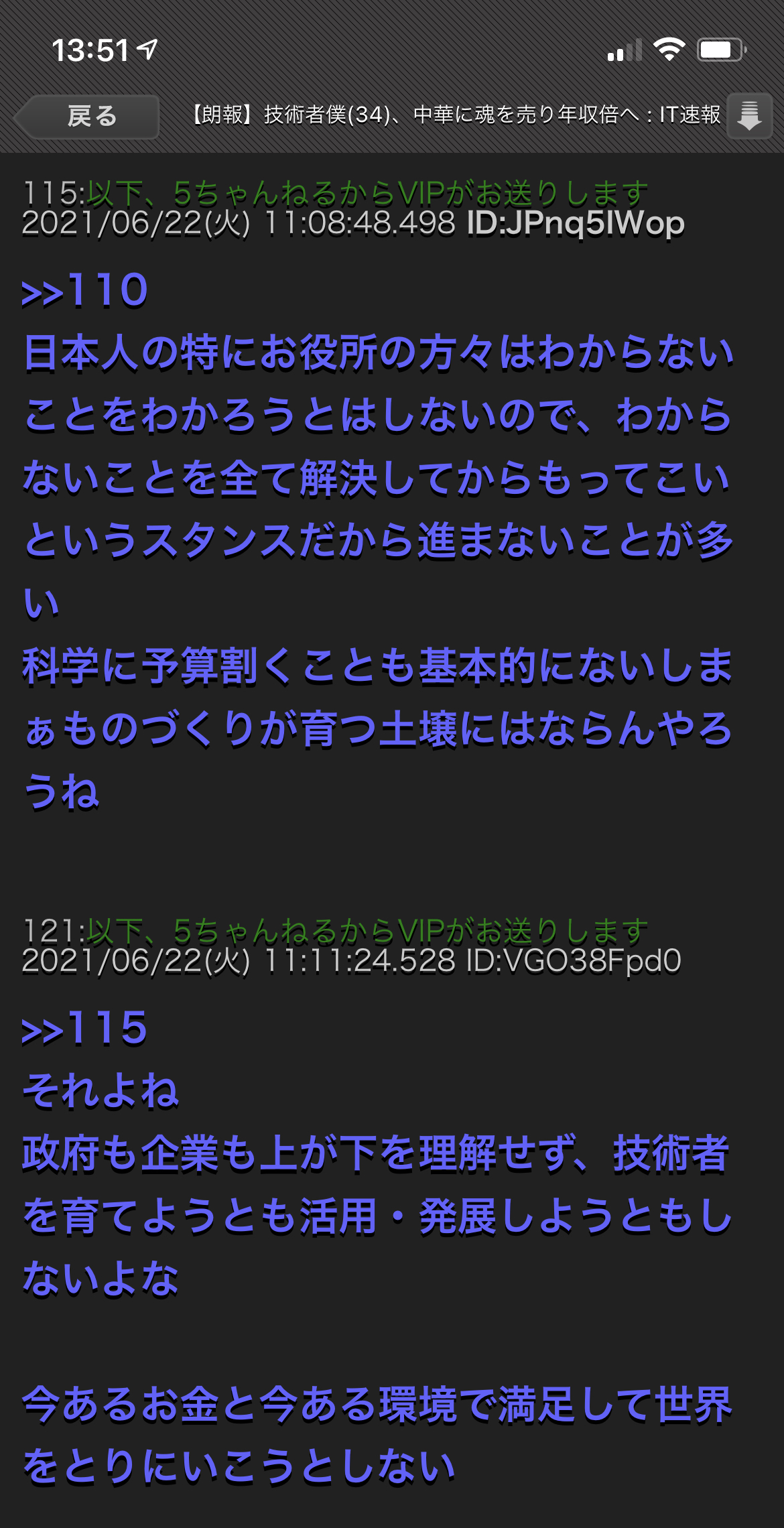Tap post number 115 header

(x=51, y=194)
